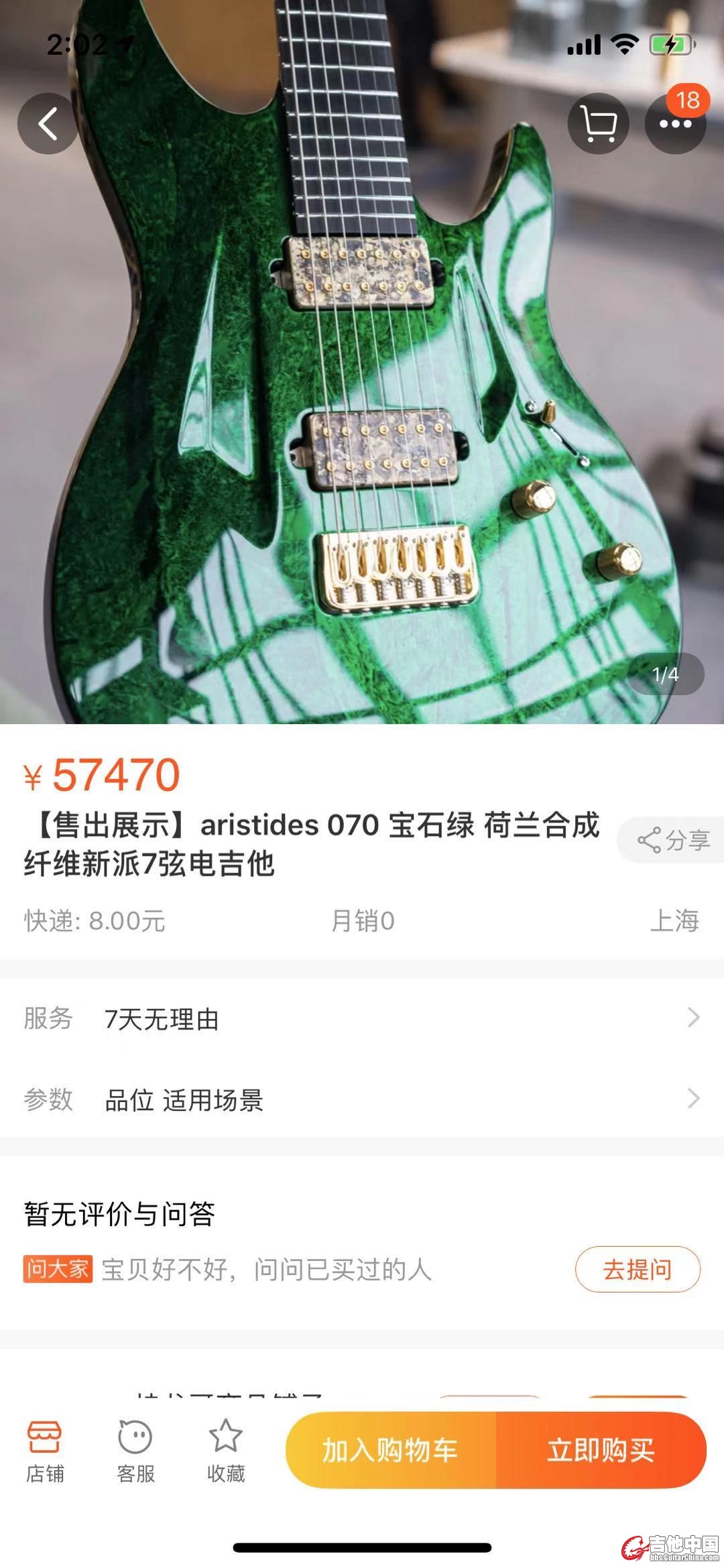Go back using the arrow icon

point(48,124)
